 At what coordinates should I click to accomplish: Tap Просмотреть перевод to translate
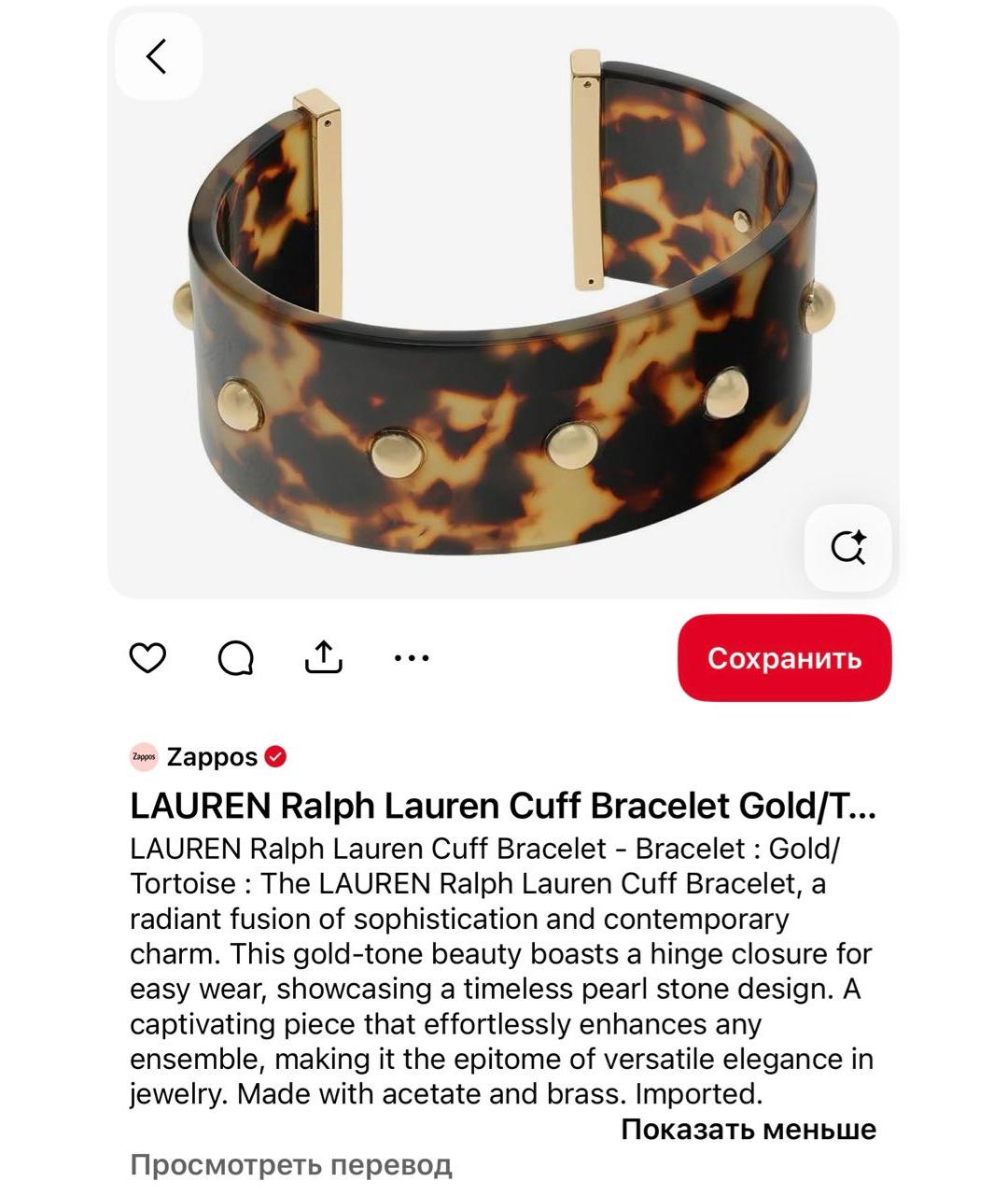(x=291, y=1165)
